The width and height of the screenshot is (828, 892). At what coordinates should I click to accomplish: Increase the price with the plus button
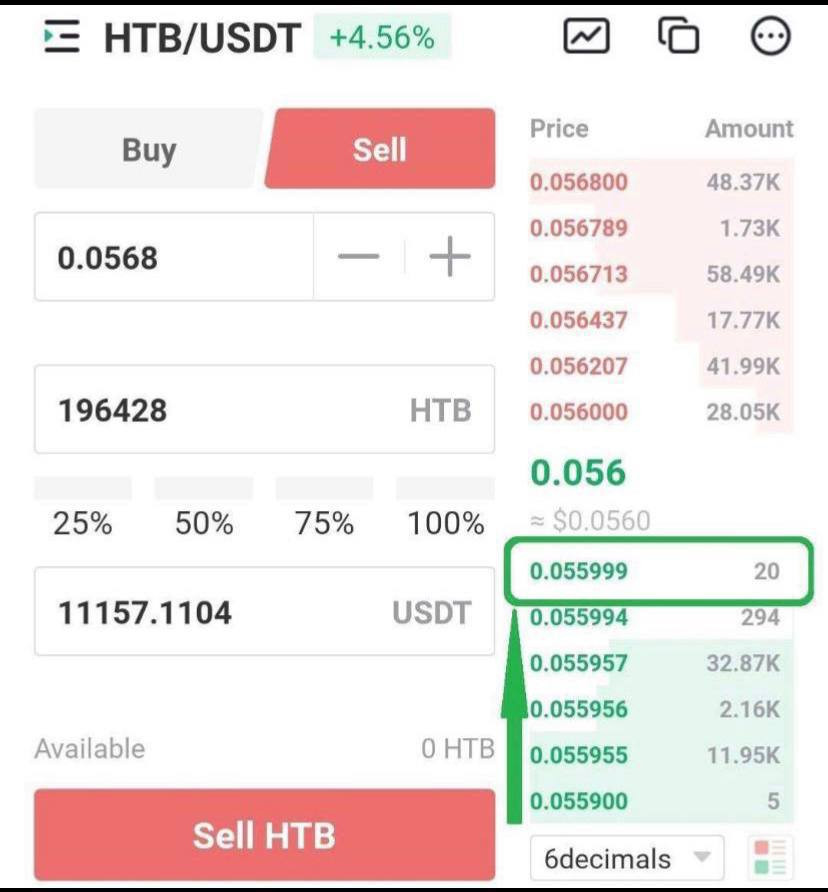449,258
